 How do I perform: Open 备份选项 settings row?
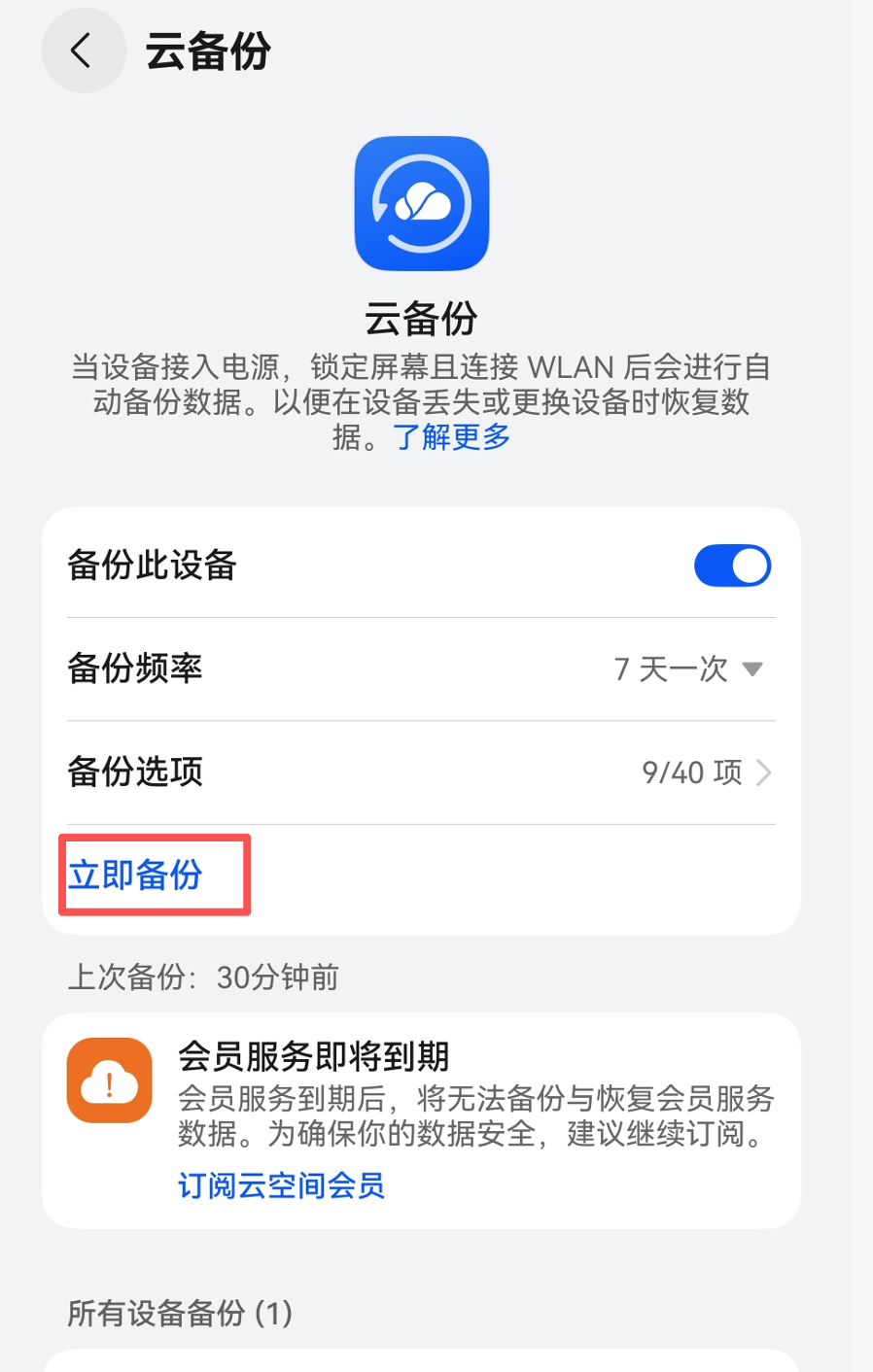pyautogui.click(x=420, y=772)
